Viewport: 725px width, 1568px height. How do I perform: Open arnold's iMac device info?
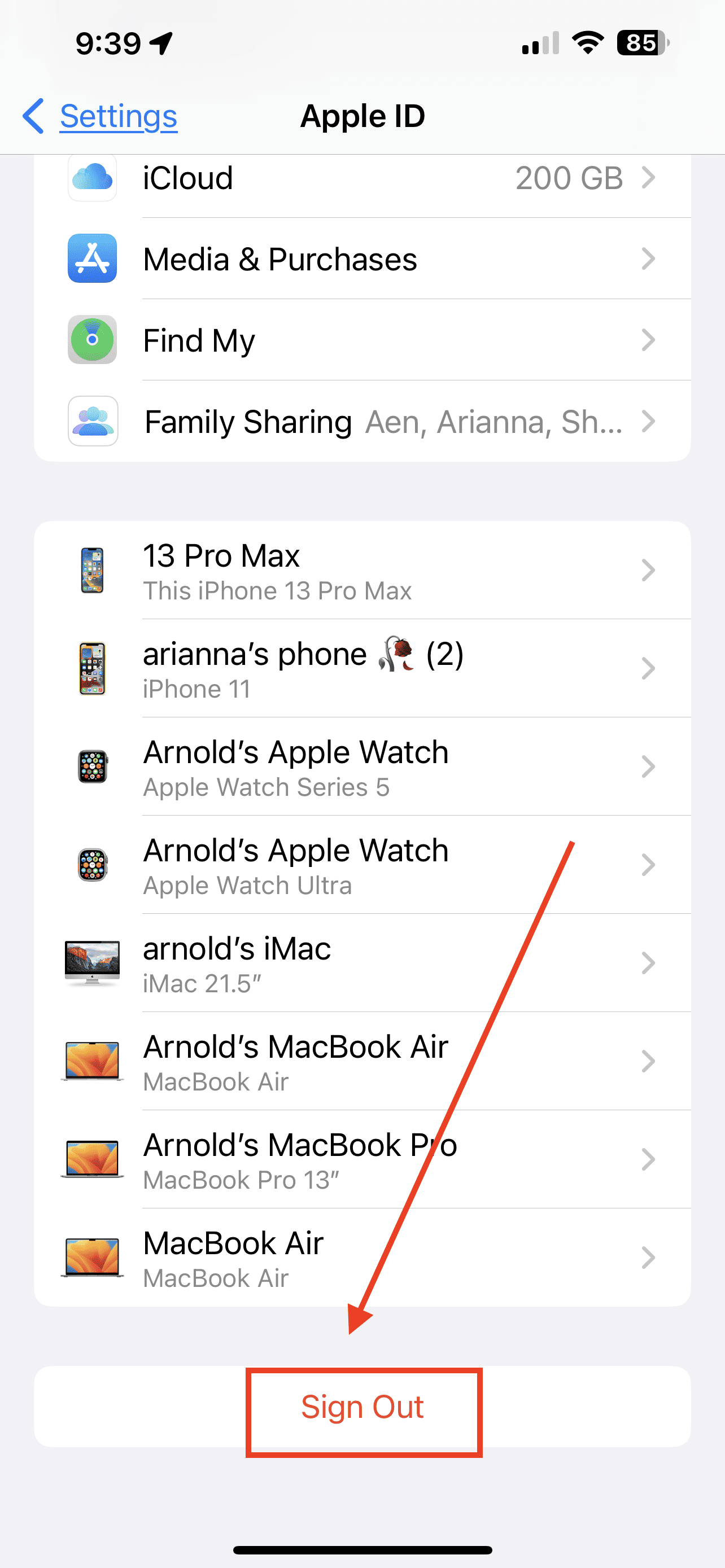point(362,963)
